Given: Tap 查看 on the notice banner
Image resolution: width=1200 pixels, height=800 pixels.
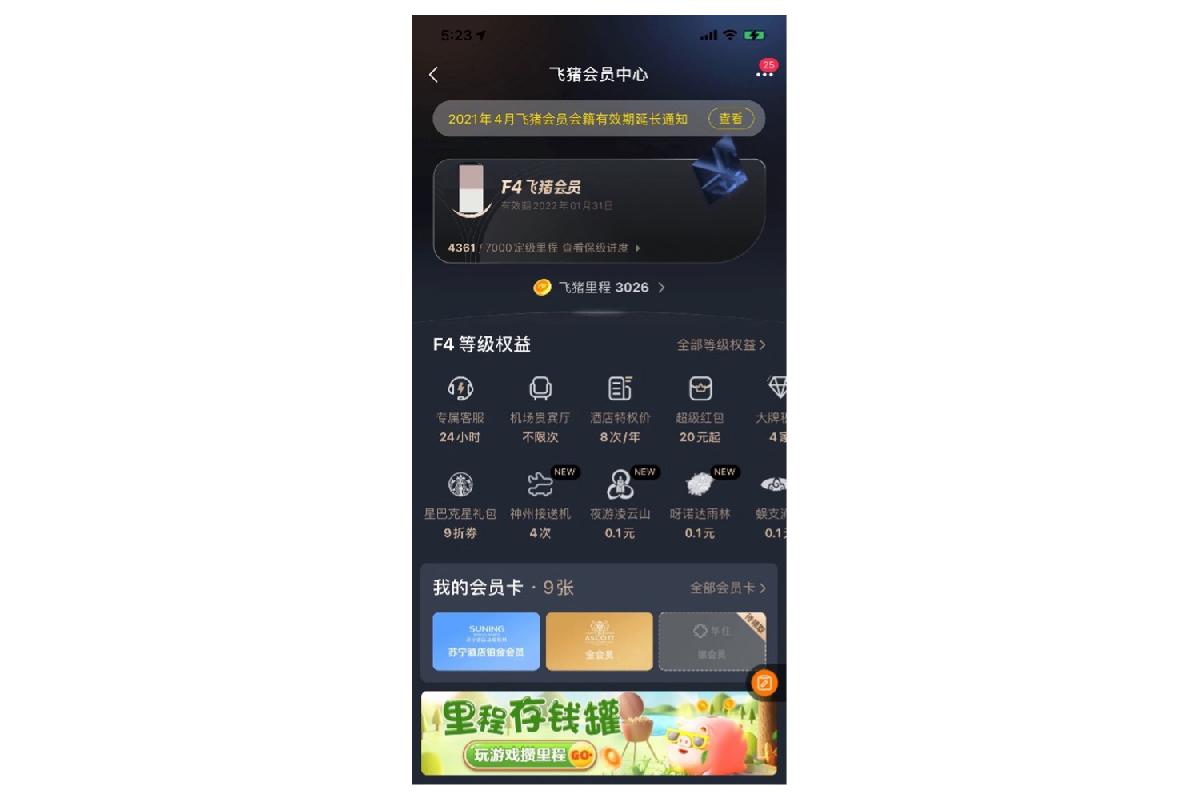Looking at the screenshot, I should 731,118.
